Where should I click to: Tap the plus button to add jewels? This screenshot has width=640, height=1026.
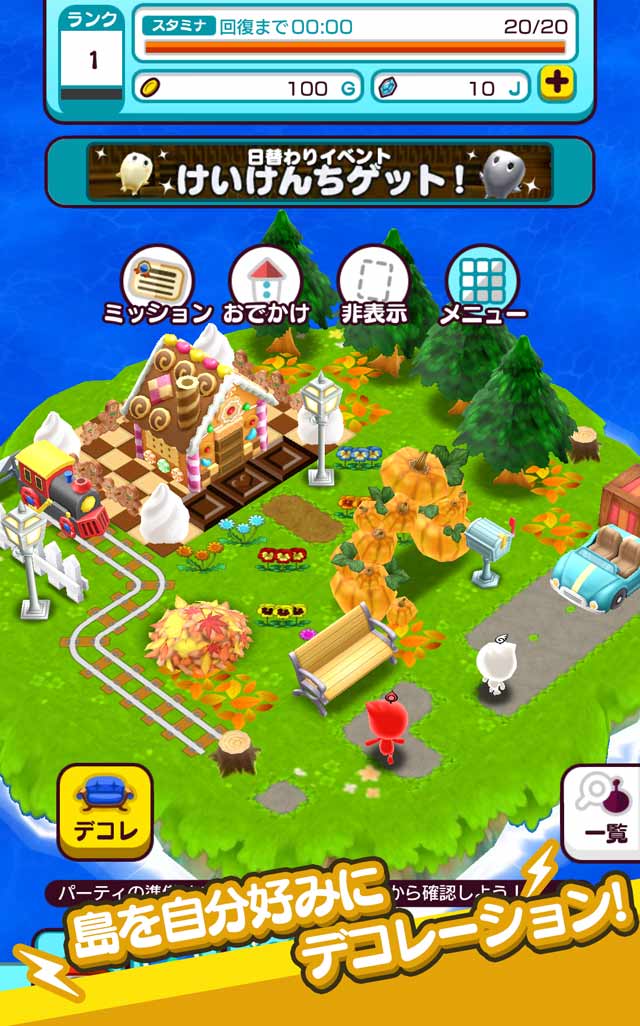pos(557,84)
